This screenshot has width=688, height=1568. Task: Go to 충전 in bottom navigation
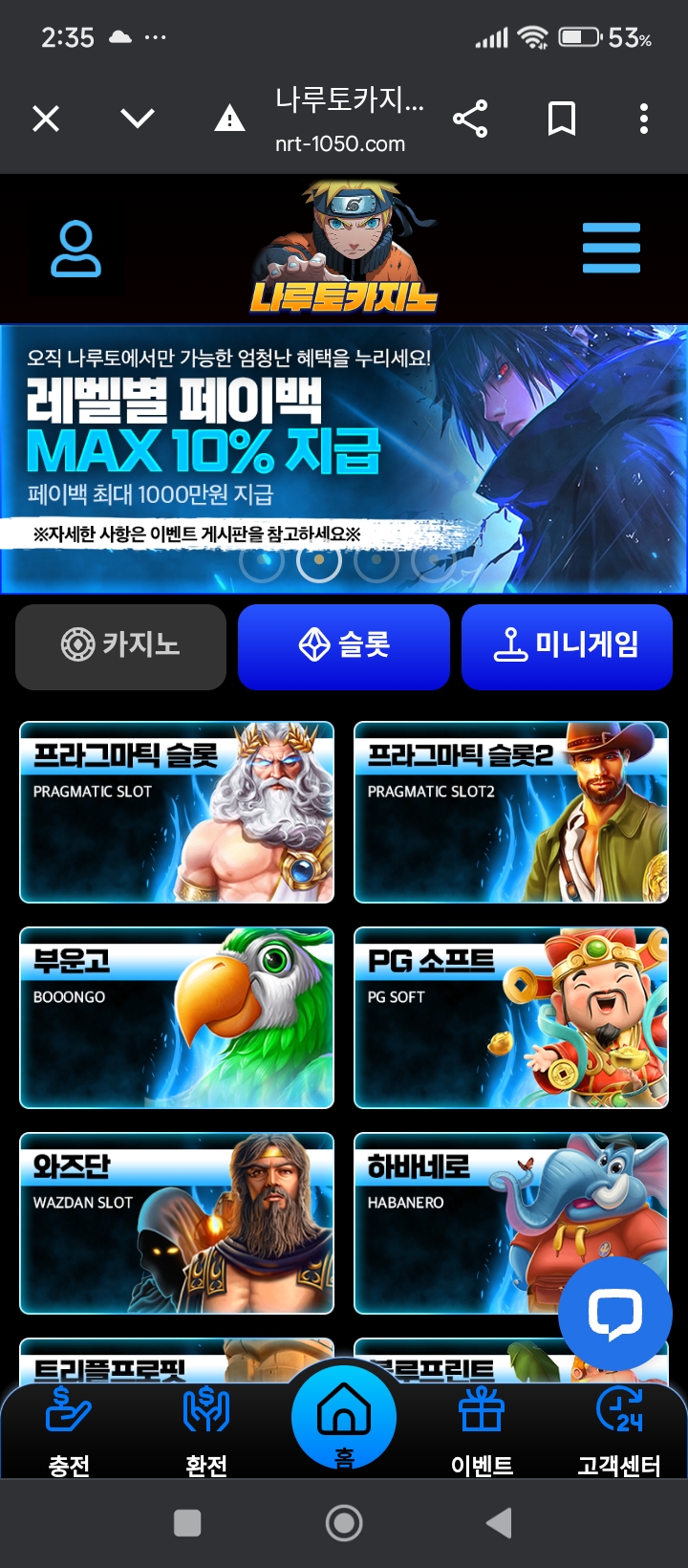pos(69,1429)
